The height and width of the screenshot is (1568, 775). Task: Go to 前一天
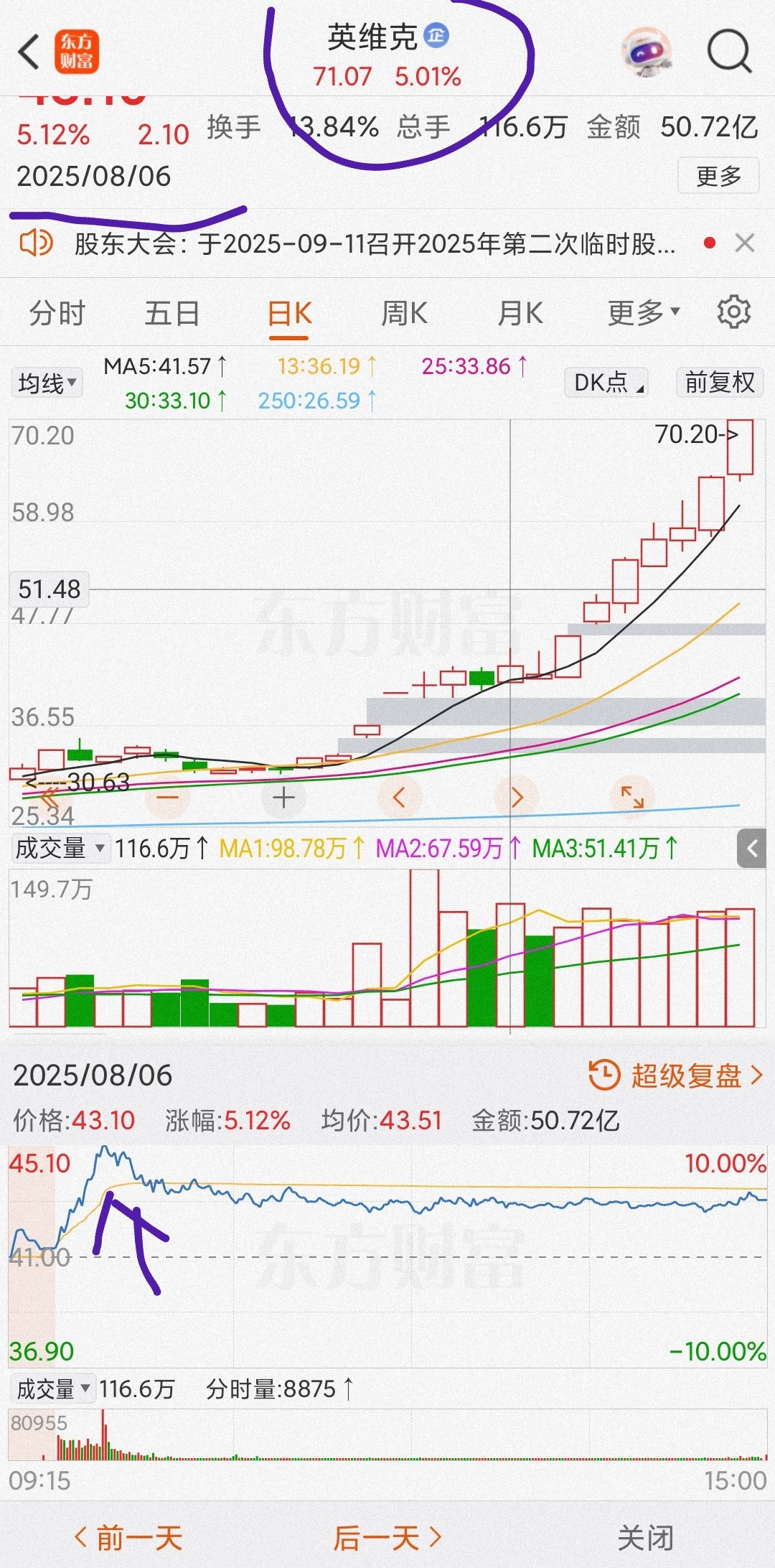tap(128, 1538)
